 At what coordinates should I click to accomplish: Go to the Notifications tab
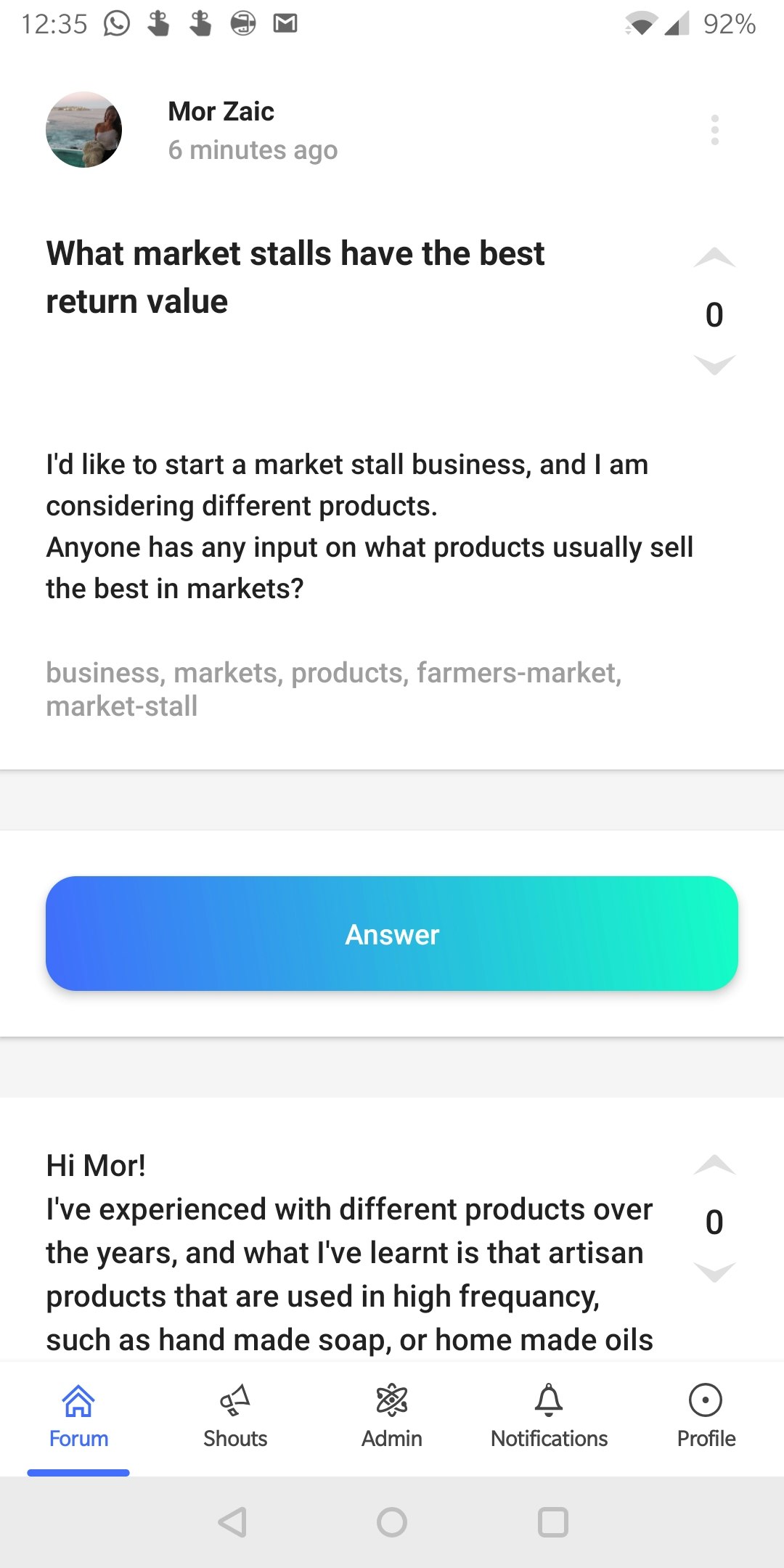[549, 1416]
